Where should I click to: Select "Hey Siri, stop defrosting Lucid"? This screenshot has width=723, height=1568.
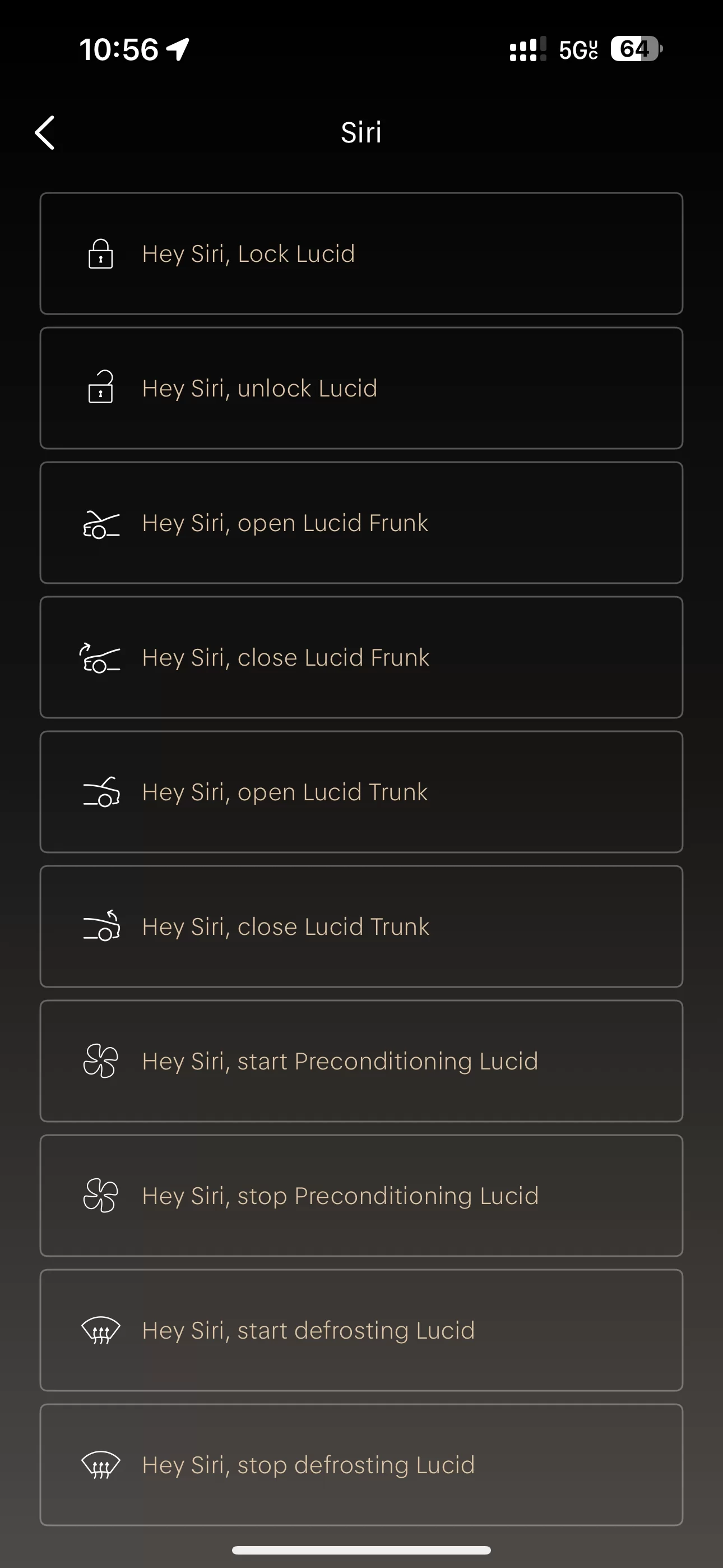pos(361,1464)
